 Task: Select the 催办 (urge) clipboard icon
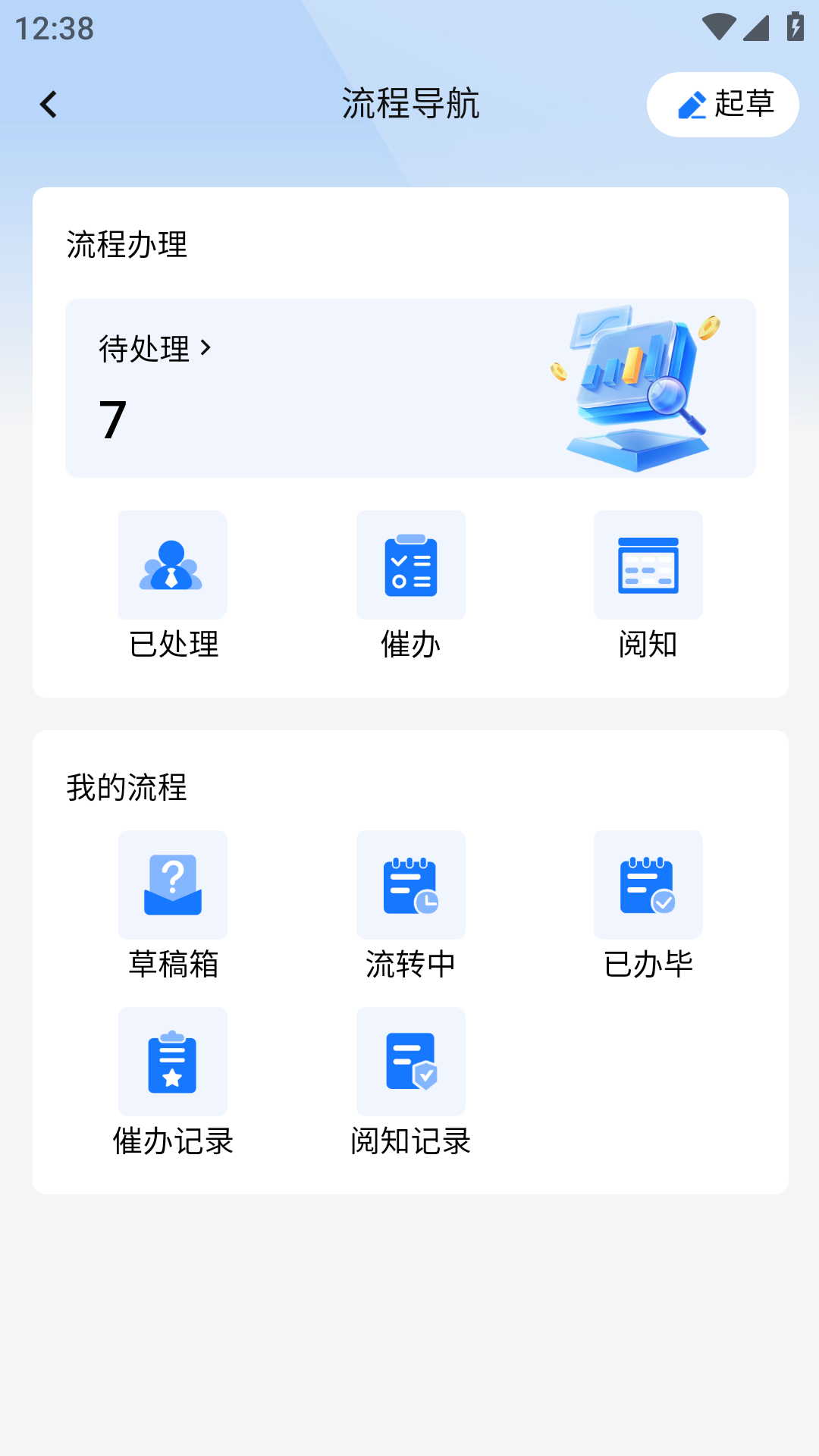[x=409, y=564]
